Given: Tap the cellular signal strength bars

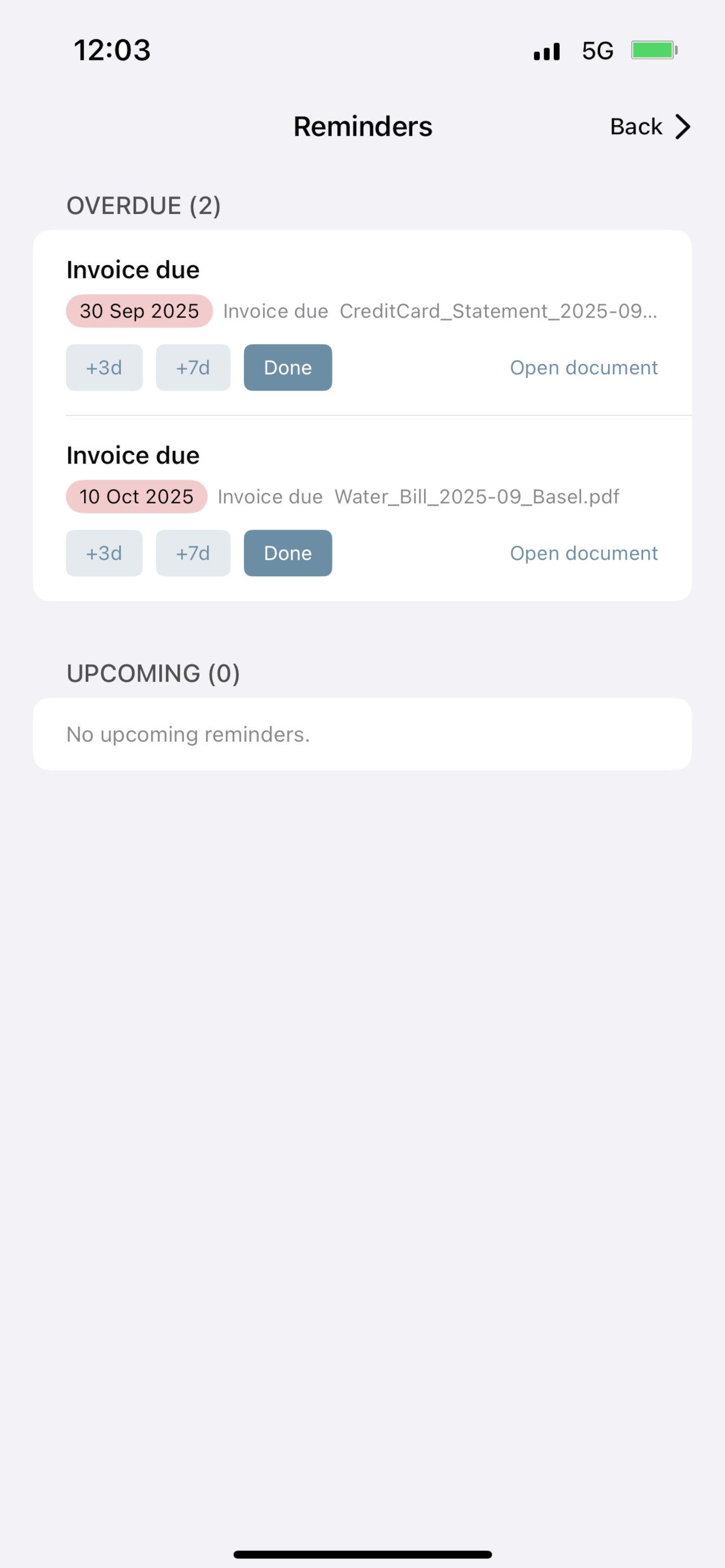Looking at the screenshot, I should [545, 51].
